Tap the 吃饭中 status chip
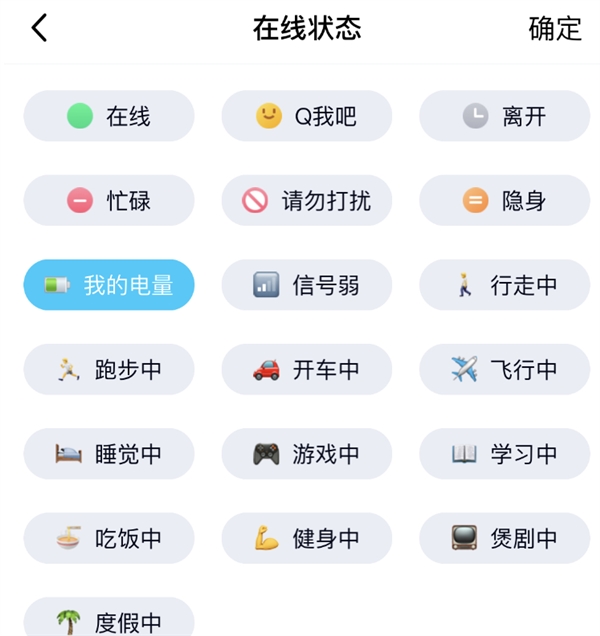This screenshot has width=600, height=636. (109, 538)
